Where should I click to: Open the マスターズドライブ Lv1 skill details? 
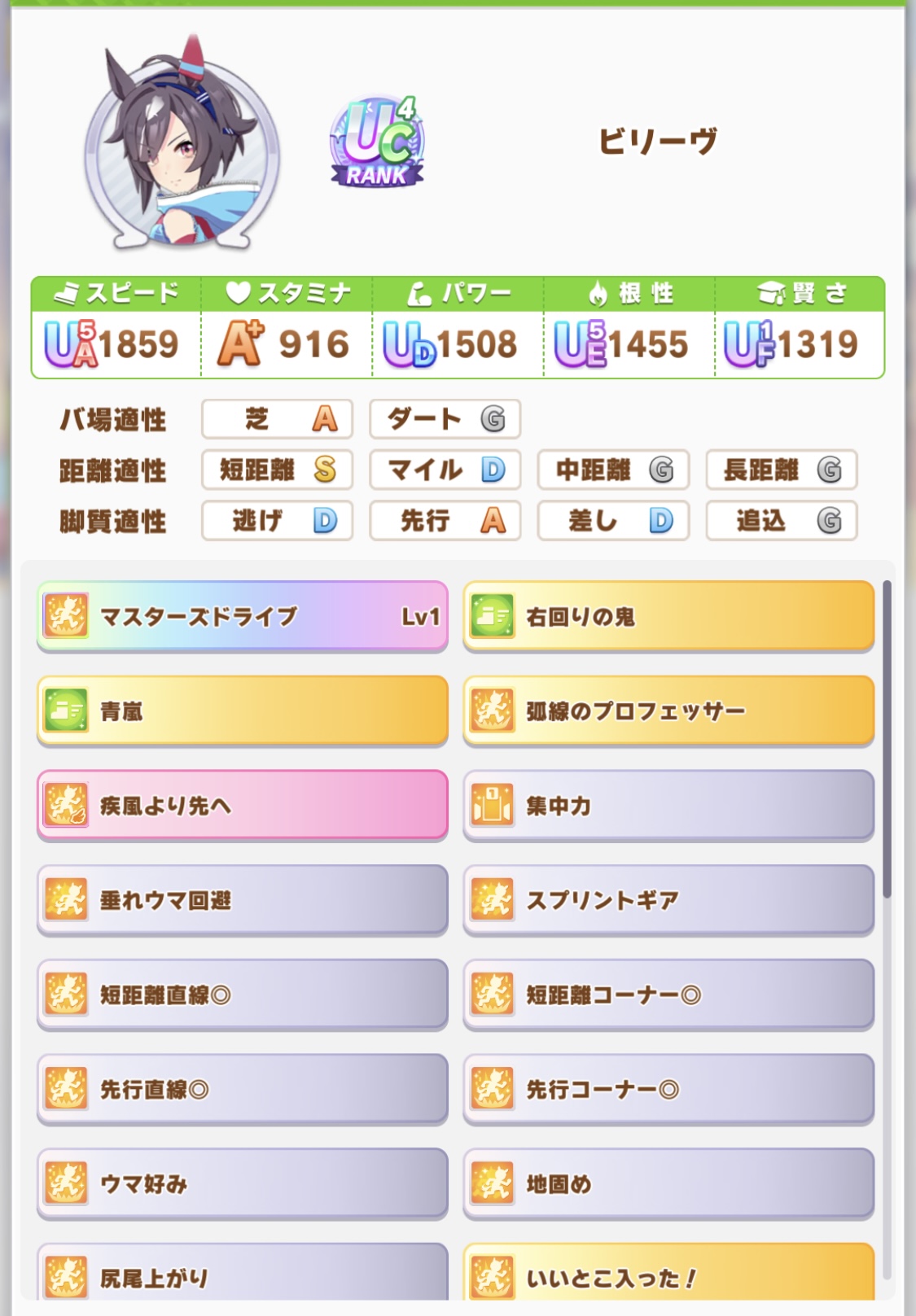(242, 616)
